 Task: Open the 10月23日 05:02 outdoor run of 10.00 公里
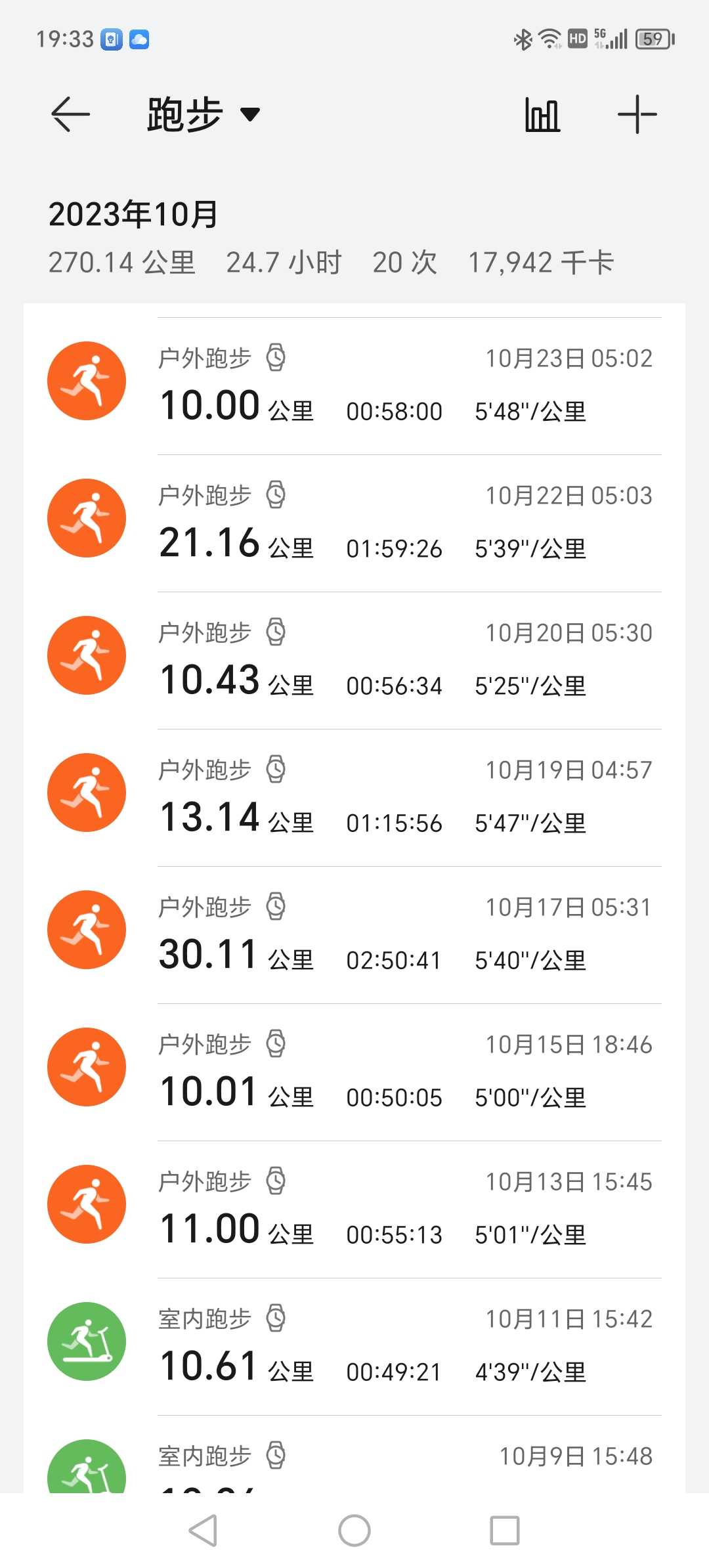tap(354, 386)
